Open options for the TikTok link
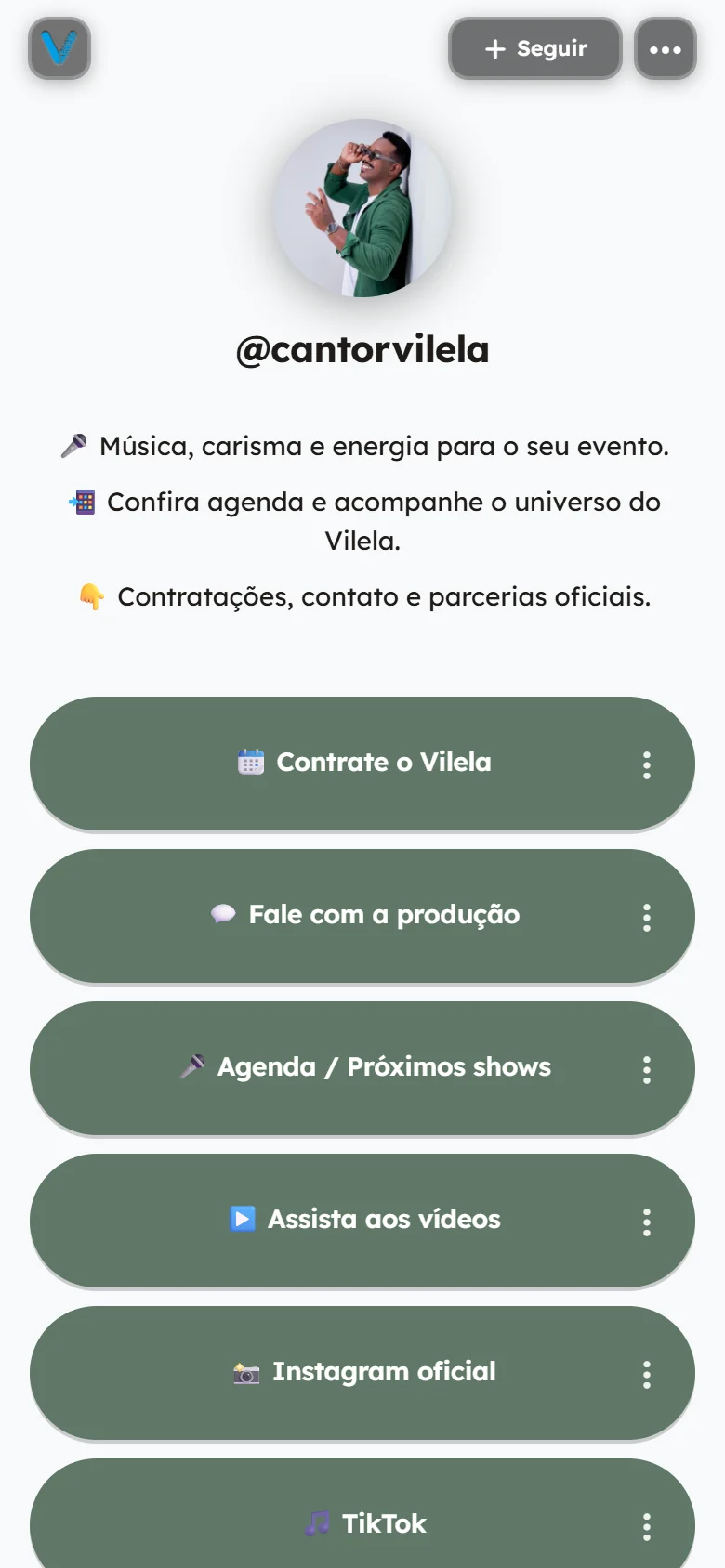This screenshot has height=1568, width=725. pos(647,1526)
